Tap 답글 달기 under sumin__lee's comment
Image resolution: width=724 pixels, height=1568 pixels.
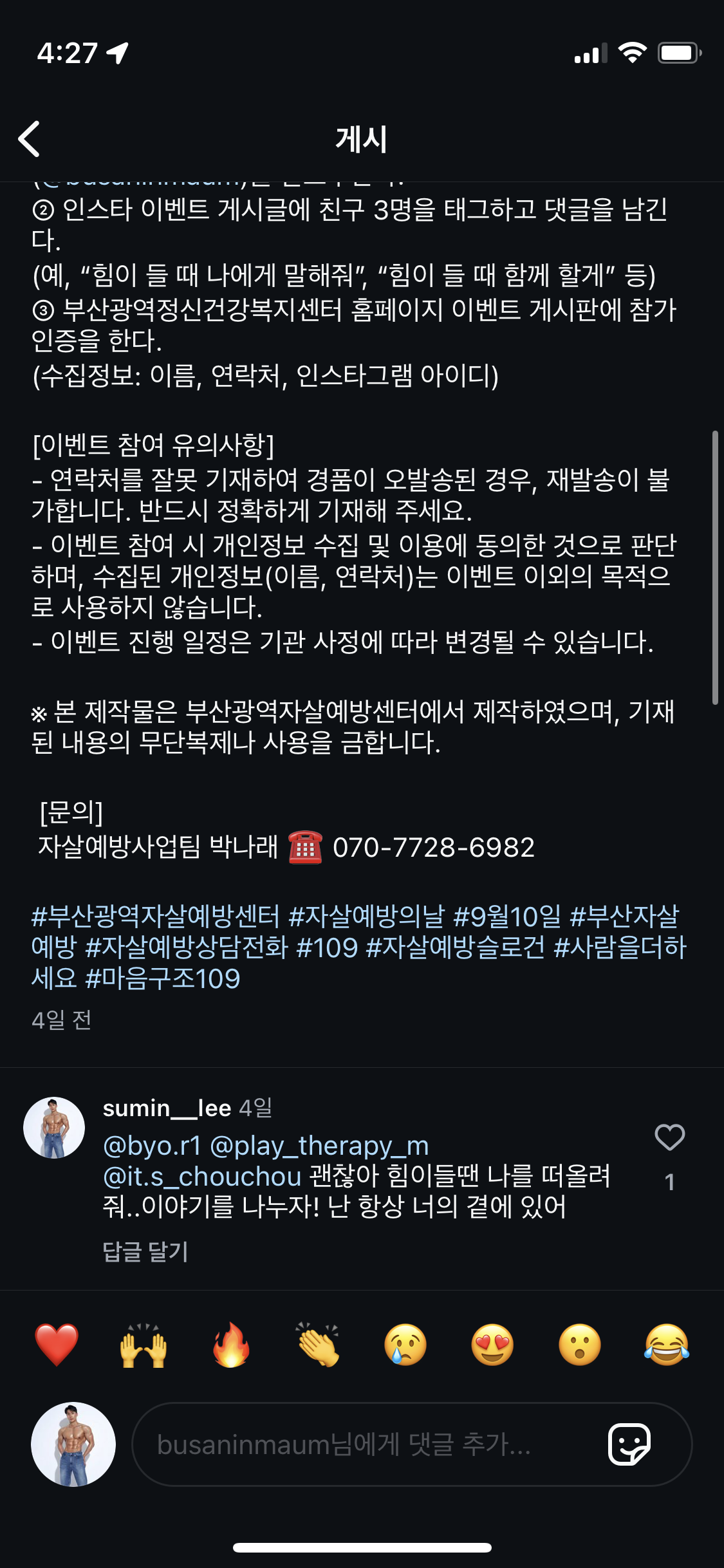145,1251
